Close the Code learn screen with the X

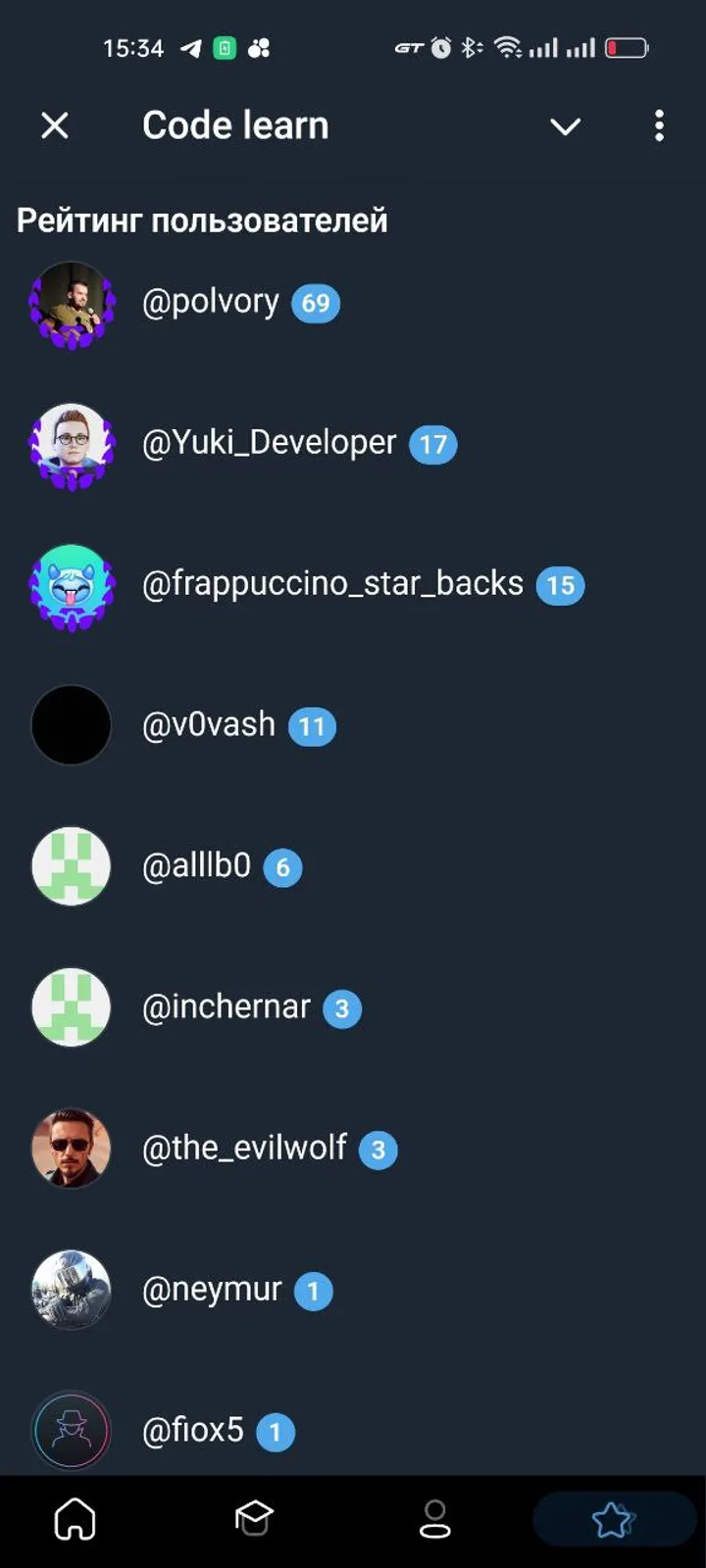[54, 125]
